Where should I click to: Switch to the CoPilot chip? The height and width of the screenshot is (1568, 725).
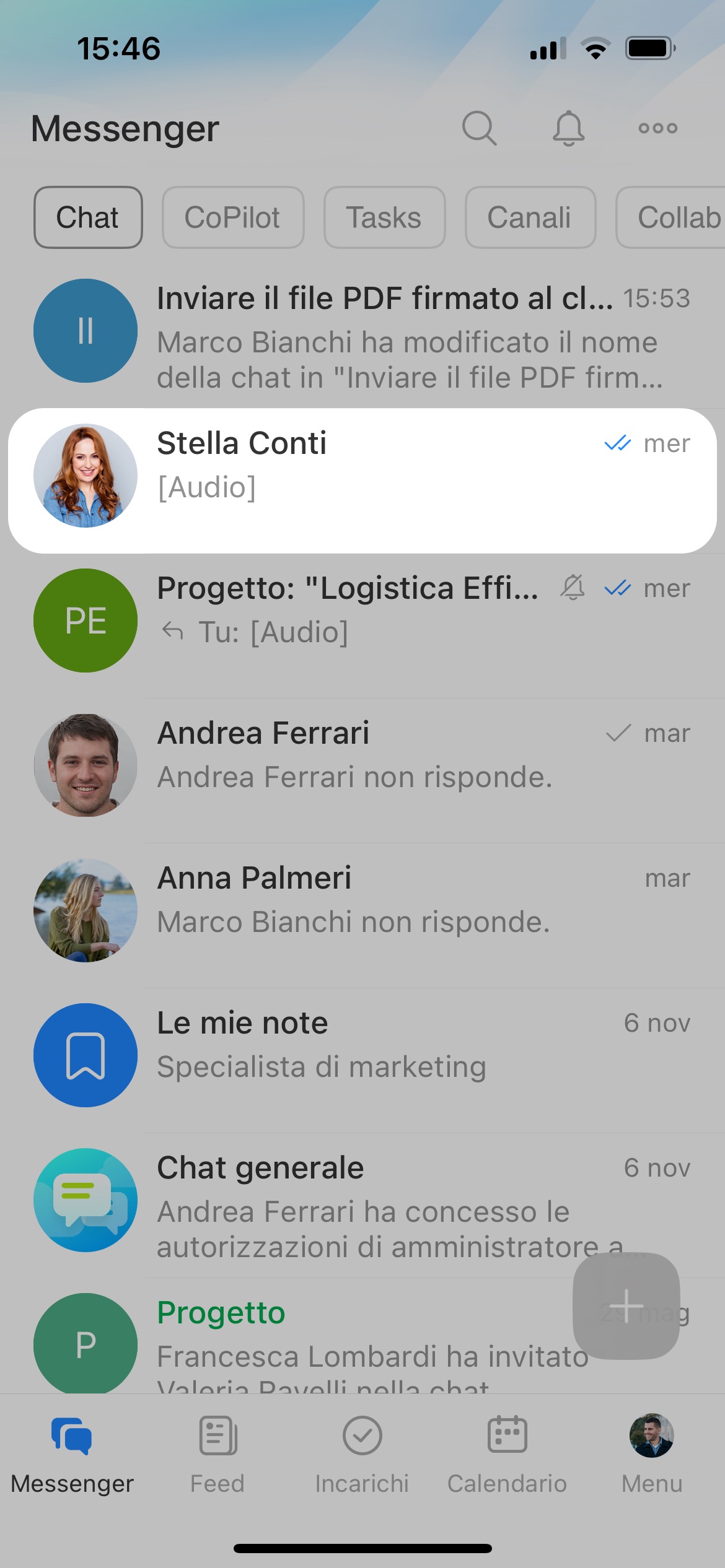point(232,217)
